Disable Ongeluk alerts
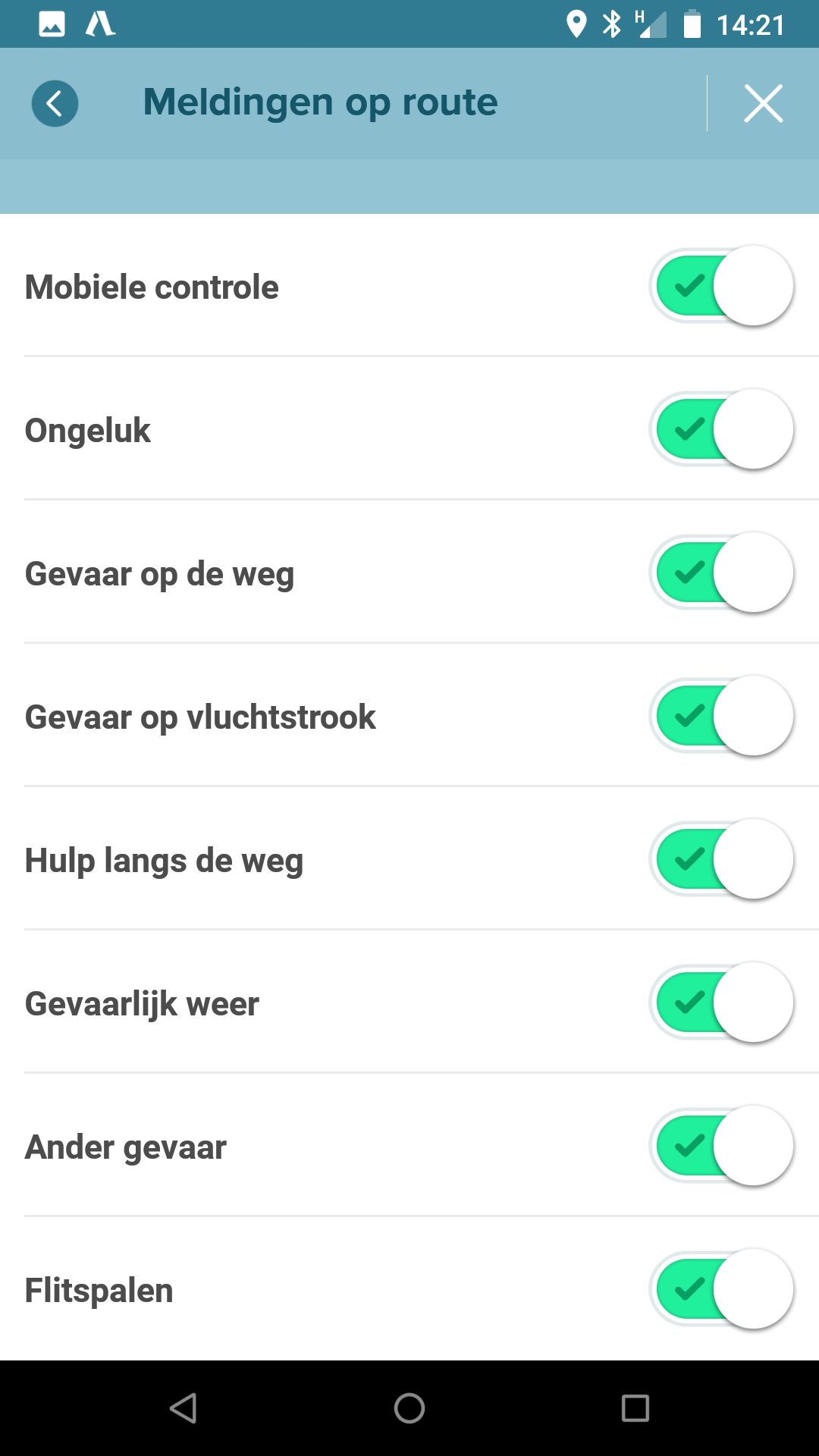The height and width of the screenshot is (1456, 819). 721,429
